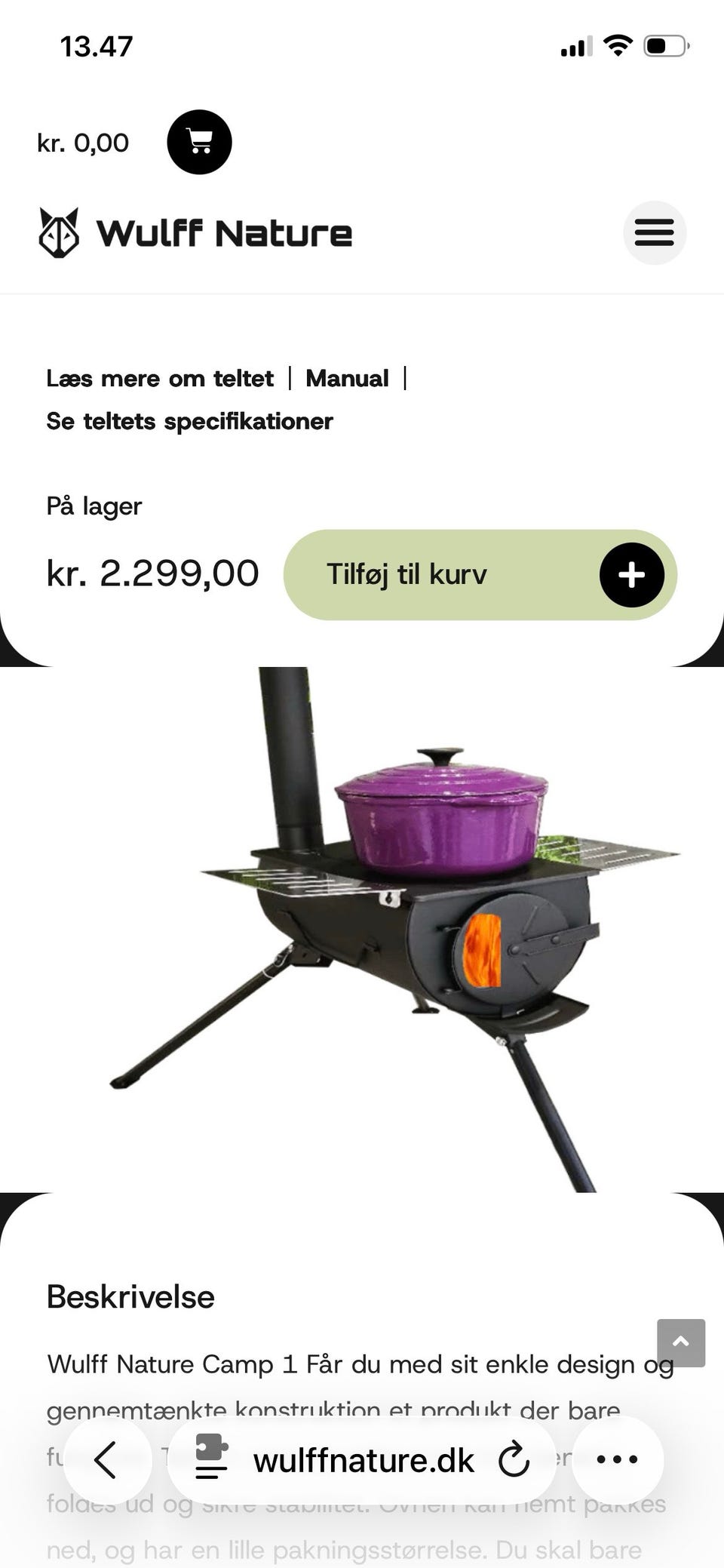Open the Wulff Nature homepage logo
The width and height of the screenshot is (724, 1568).
(x=195, y=232)
